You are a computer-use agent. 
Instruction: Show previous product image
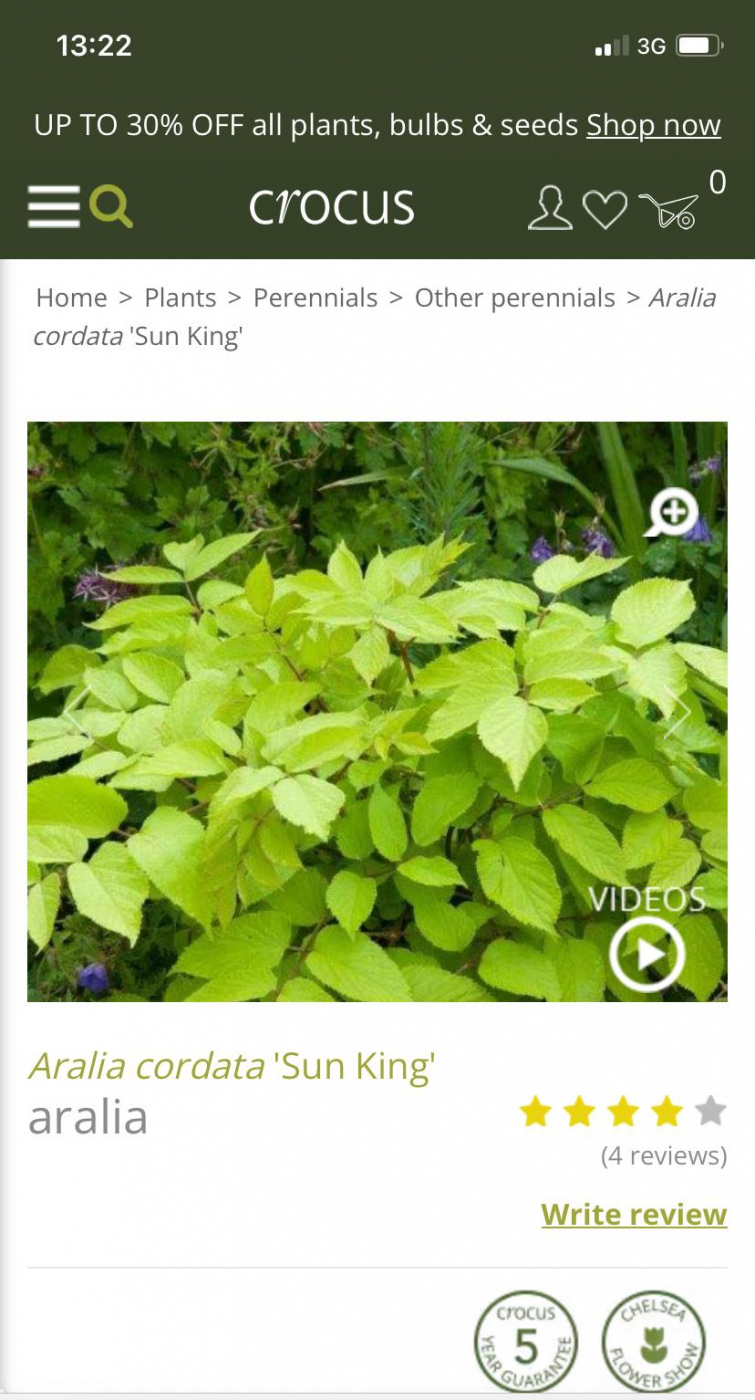click(78, 712)
